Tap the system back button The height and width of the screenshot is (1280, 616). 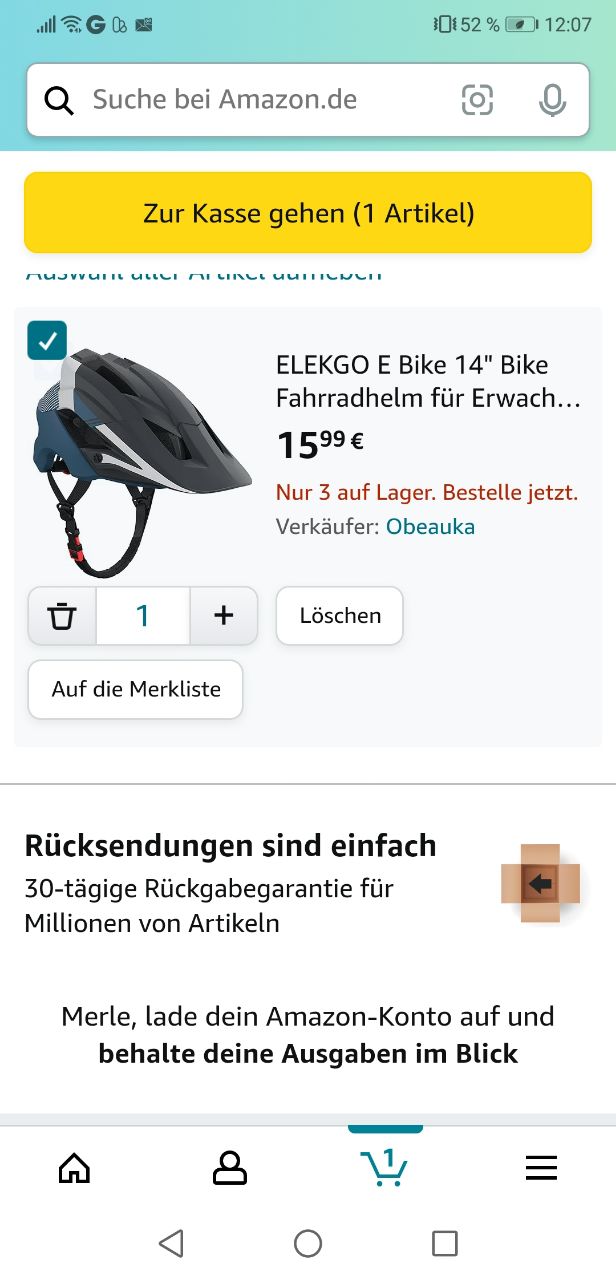[x=171, y=1243]
